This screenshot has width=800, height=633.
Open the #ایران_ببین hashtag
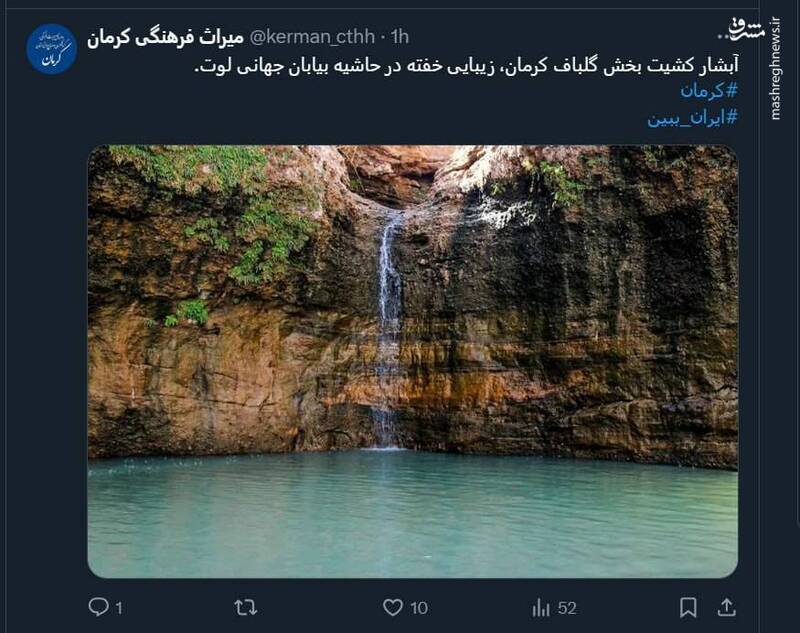click(692, 117)
